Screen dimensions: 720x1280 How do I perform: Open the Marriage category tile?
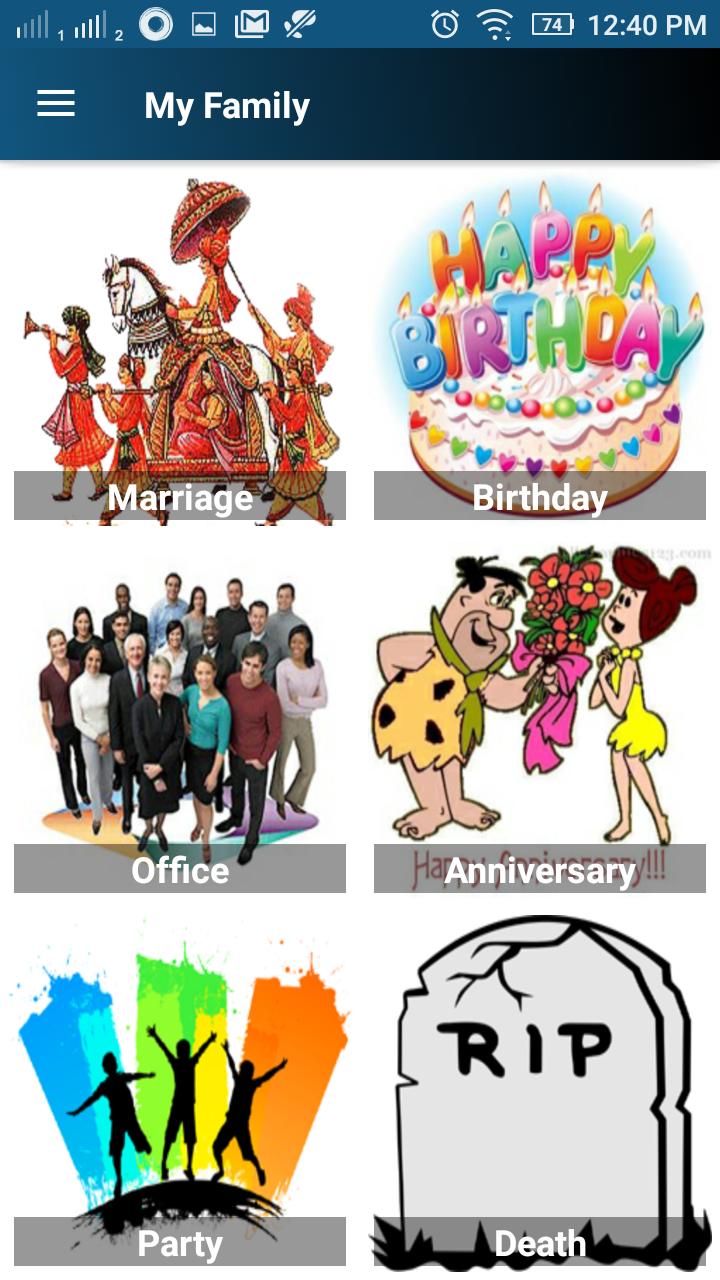[180, 350]
